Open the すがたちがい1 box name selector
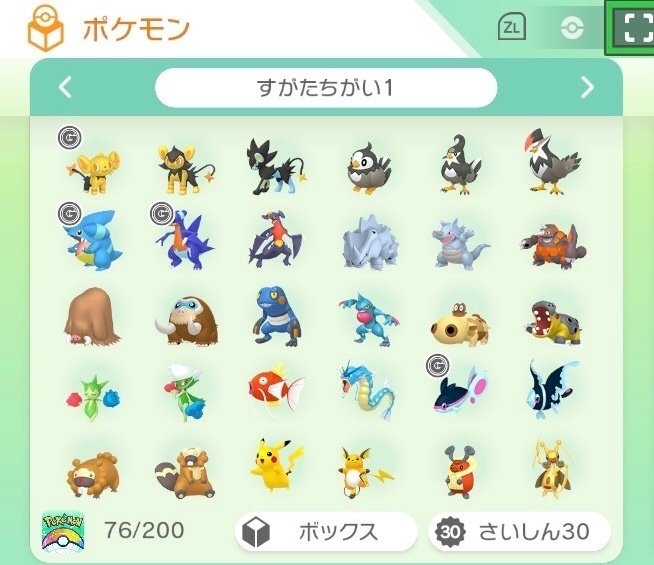This screenshot has width=654, height=565. [x=326, y=88]
